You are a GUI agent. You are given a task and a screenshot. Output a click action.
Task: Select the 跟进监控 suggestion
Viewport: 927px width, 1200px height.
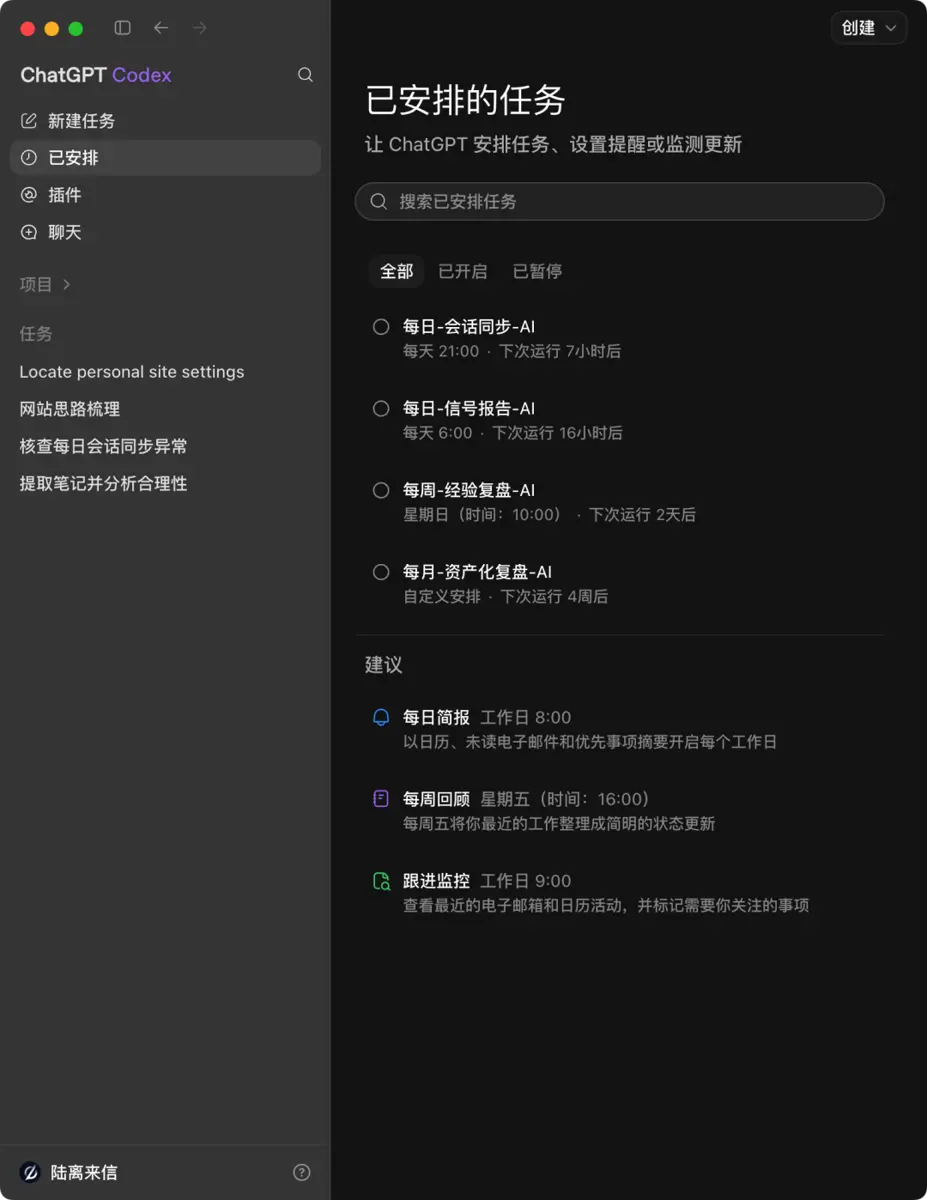coord(620,893)
